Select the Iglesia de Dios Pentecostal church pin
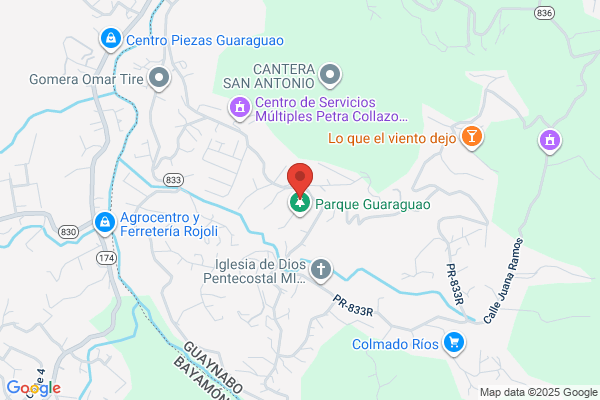Image resolution: width=600 pixels, height=400 pixels. pos(321,270)
